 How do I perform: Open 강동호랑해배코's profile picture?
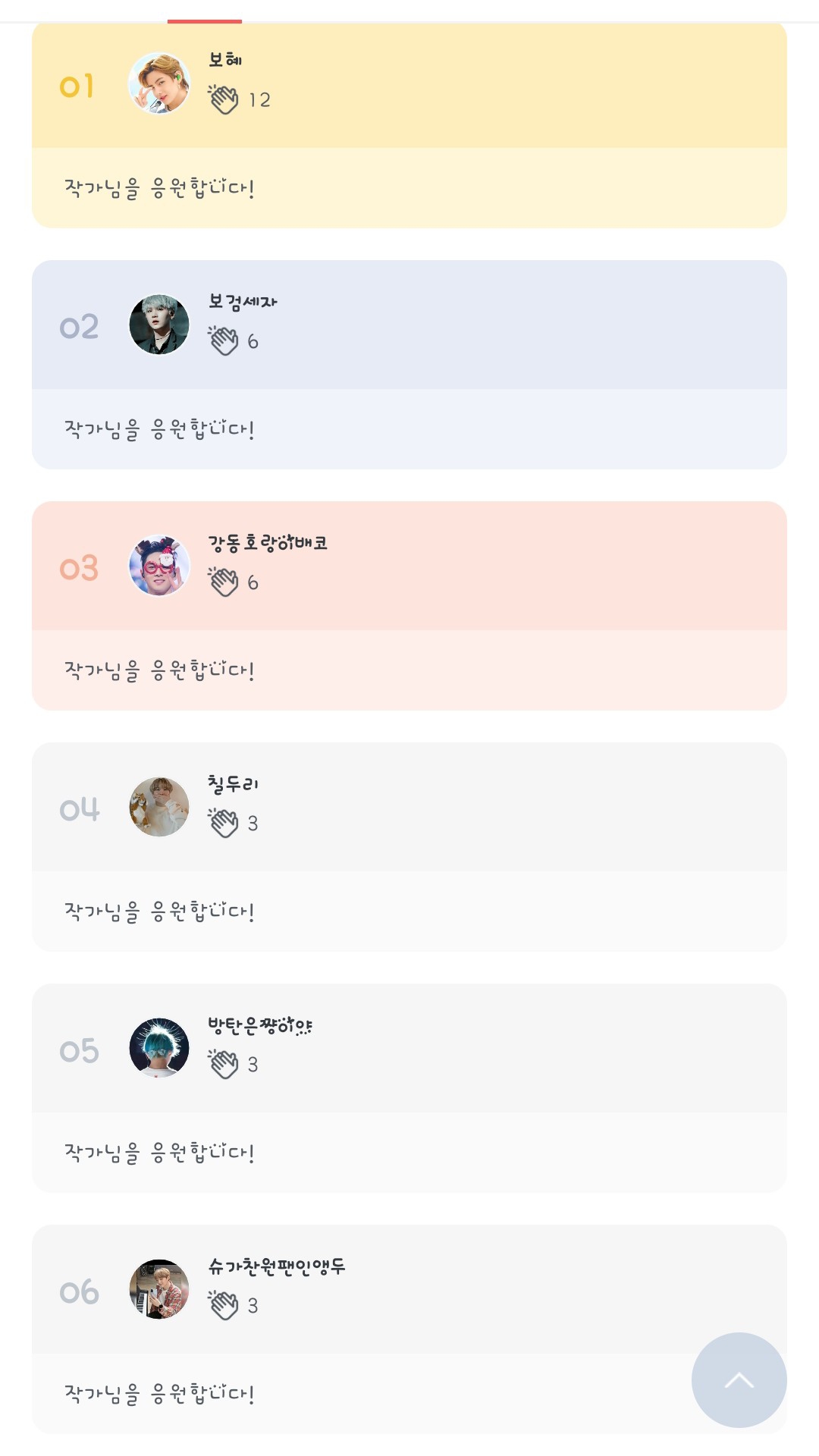pyautogui.click(x=159, y=566)
